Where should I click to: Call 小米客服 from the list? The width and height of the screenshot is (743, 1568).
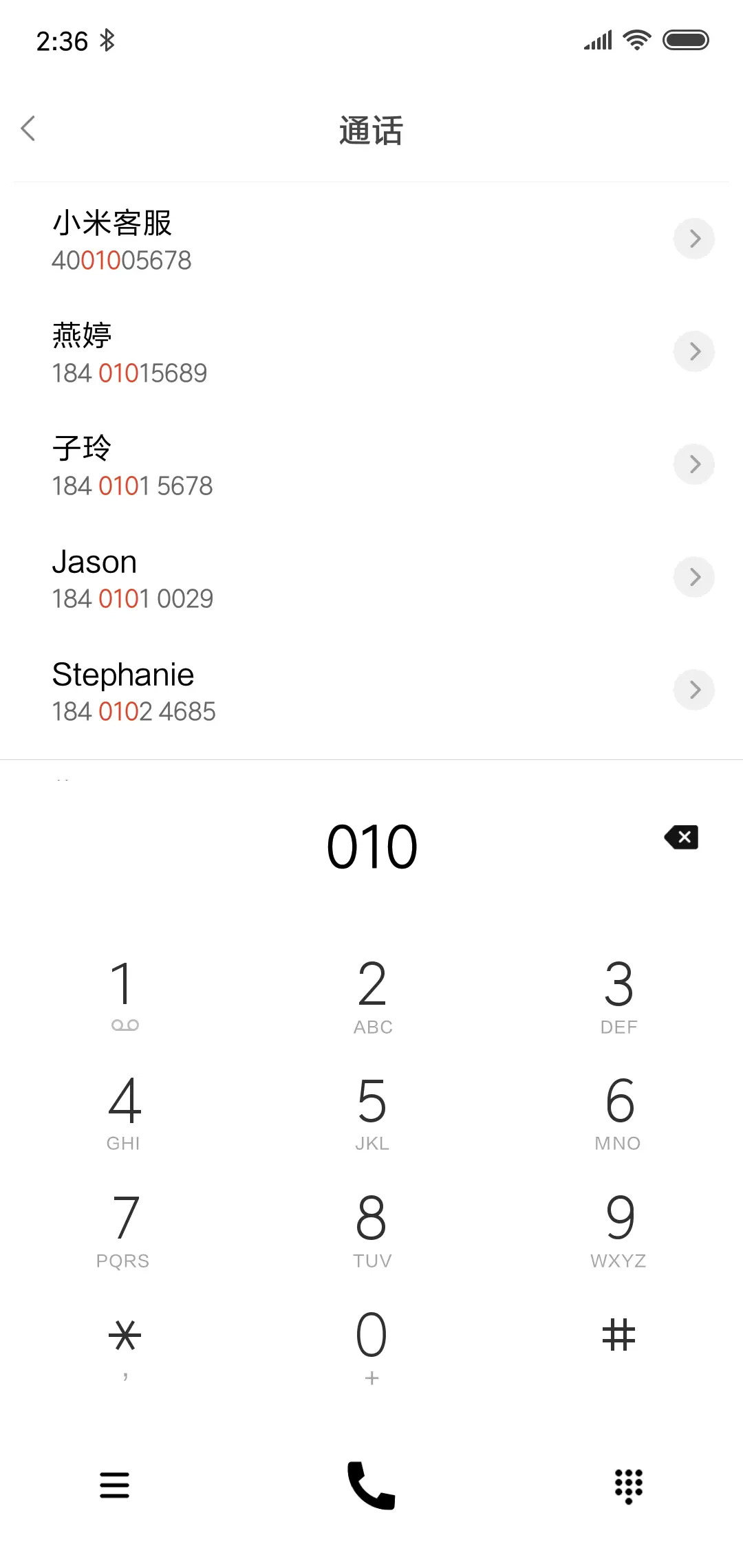[x=275, y=239]
